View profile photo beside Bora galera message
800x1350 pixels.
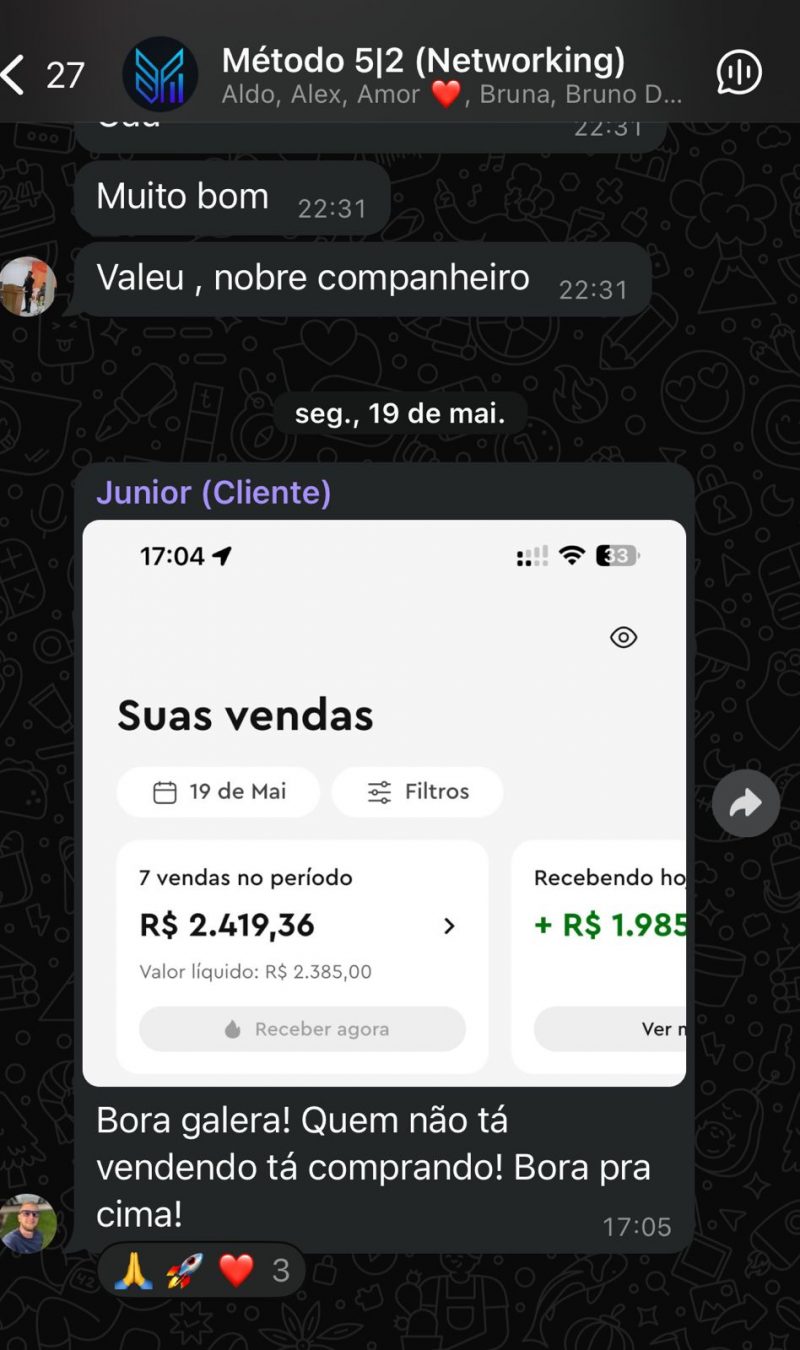pyautogui.click(x=28, y=1223)
